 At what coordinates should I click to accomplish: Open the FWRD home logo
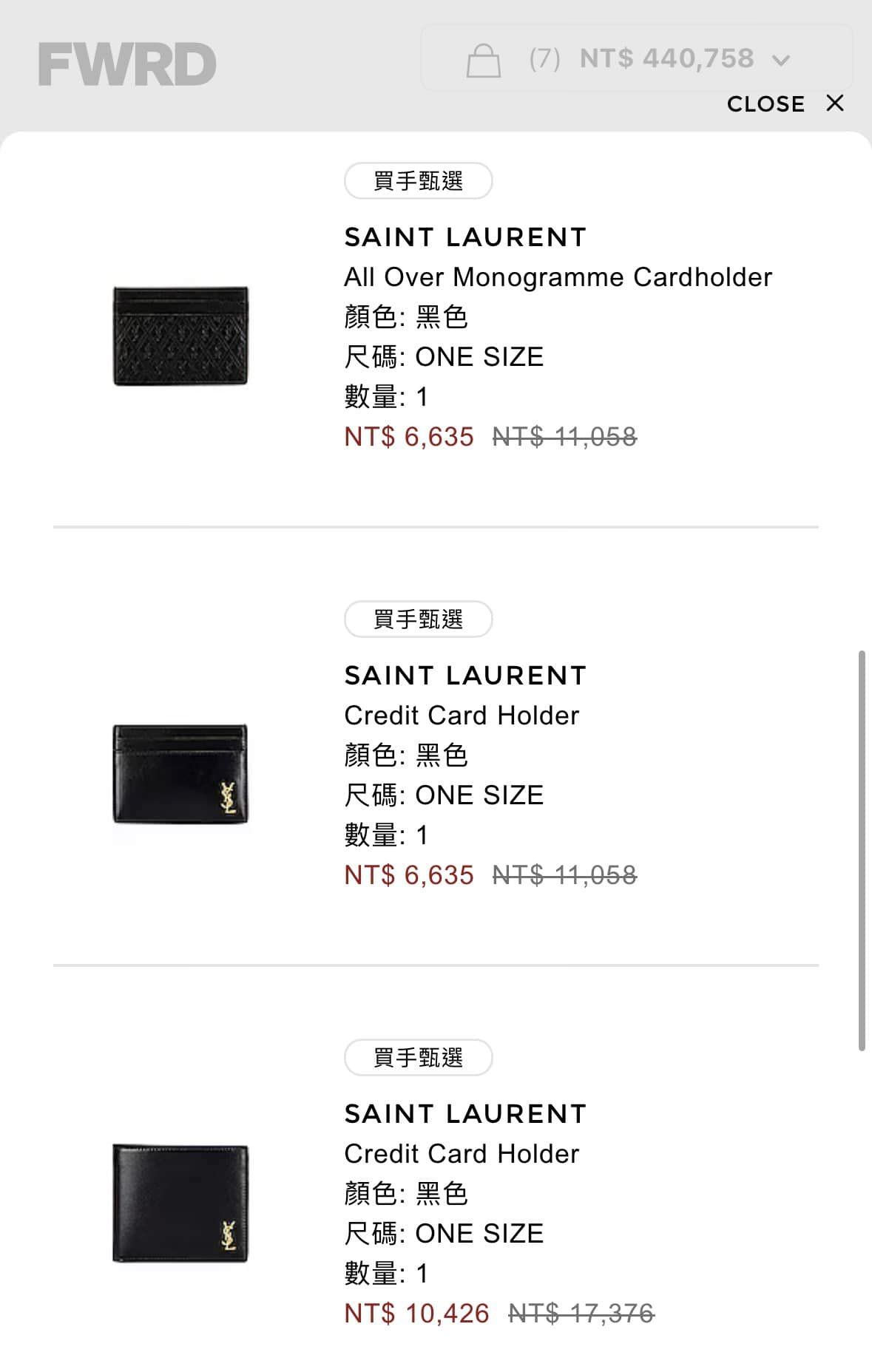coord(126,64)
